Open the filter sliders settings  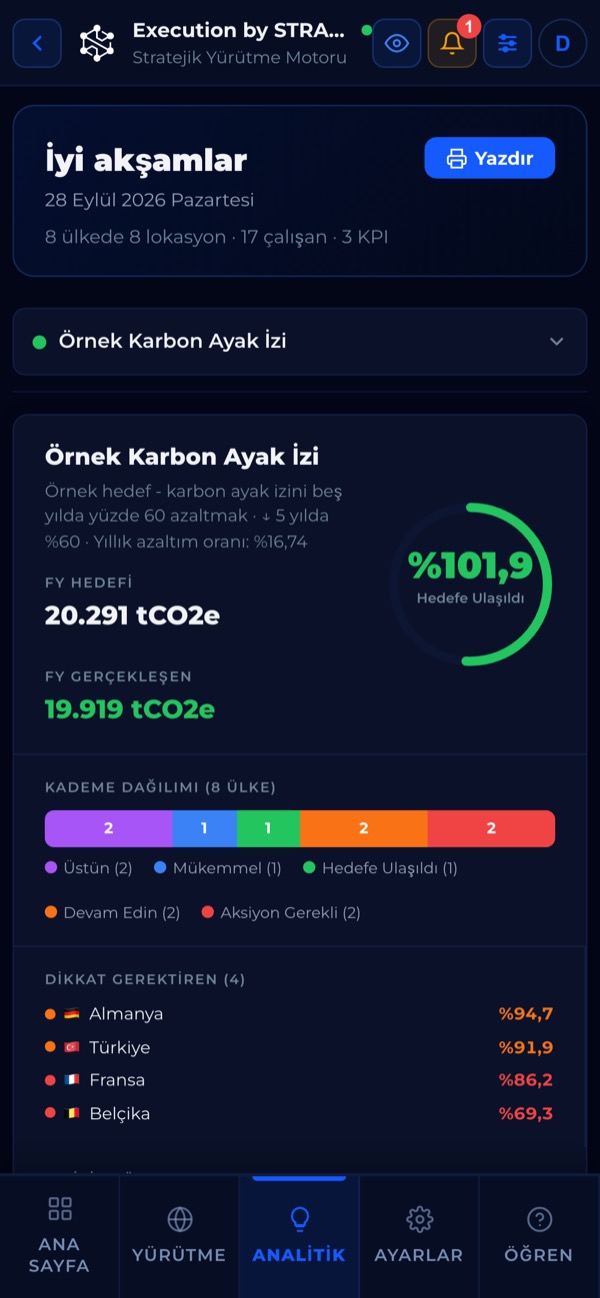click(507, 43)
